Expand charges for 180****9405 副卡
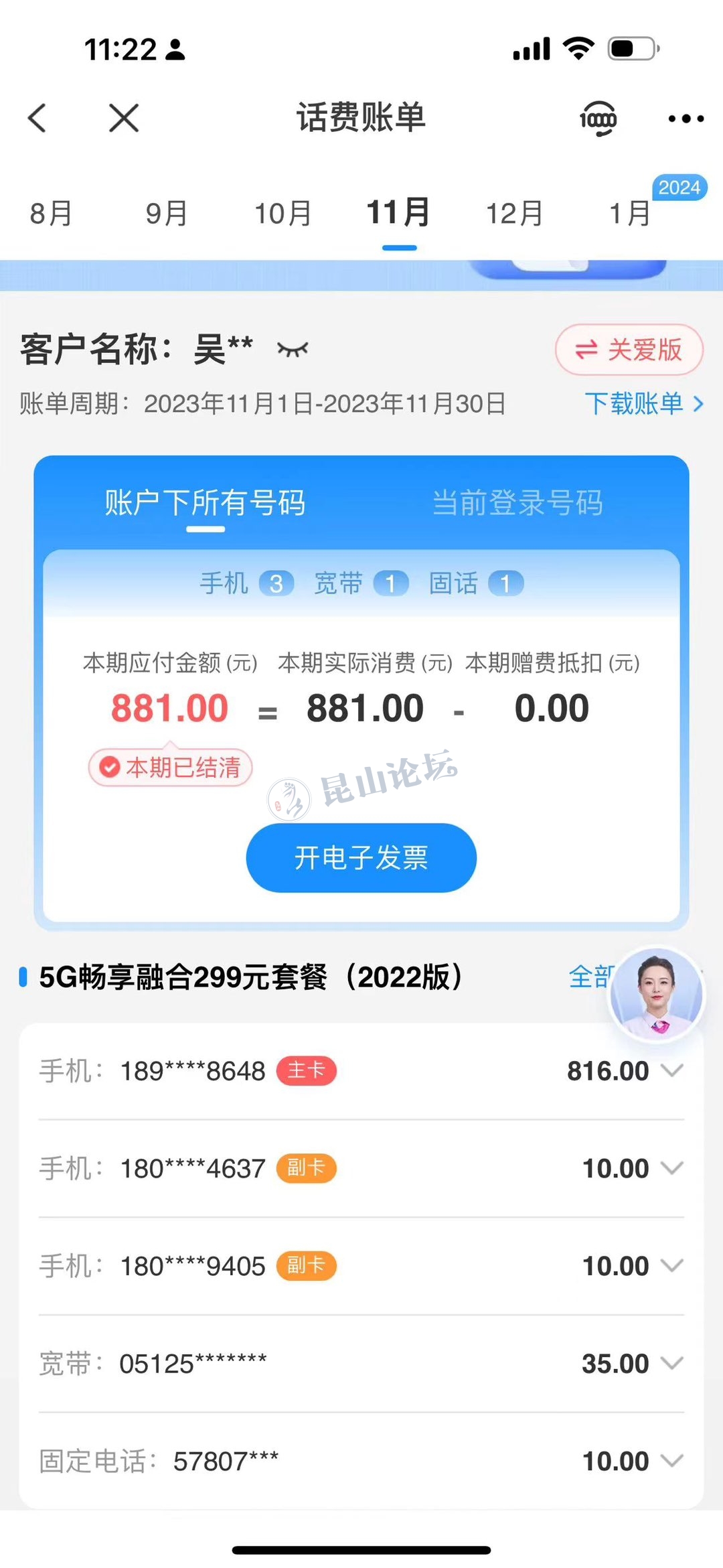The image size is (723, 1568). click(x=671, y=1266)
